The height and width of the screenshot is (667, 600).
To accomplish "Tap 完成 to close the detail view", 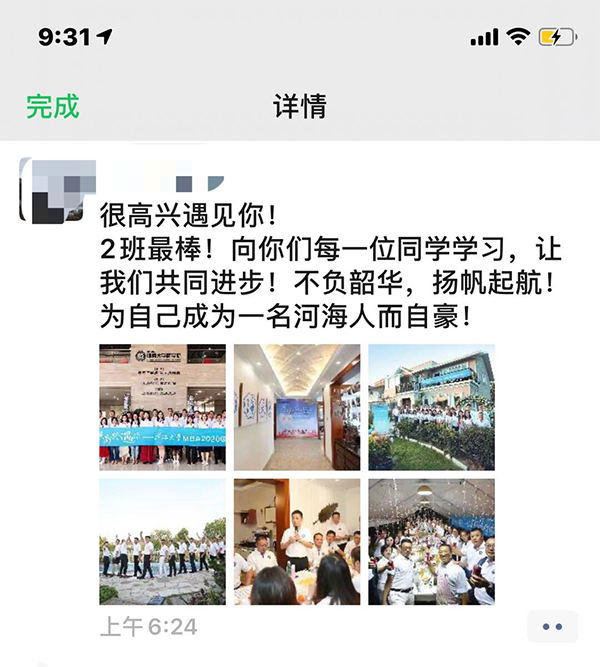I will (52, 105).
